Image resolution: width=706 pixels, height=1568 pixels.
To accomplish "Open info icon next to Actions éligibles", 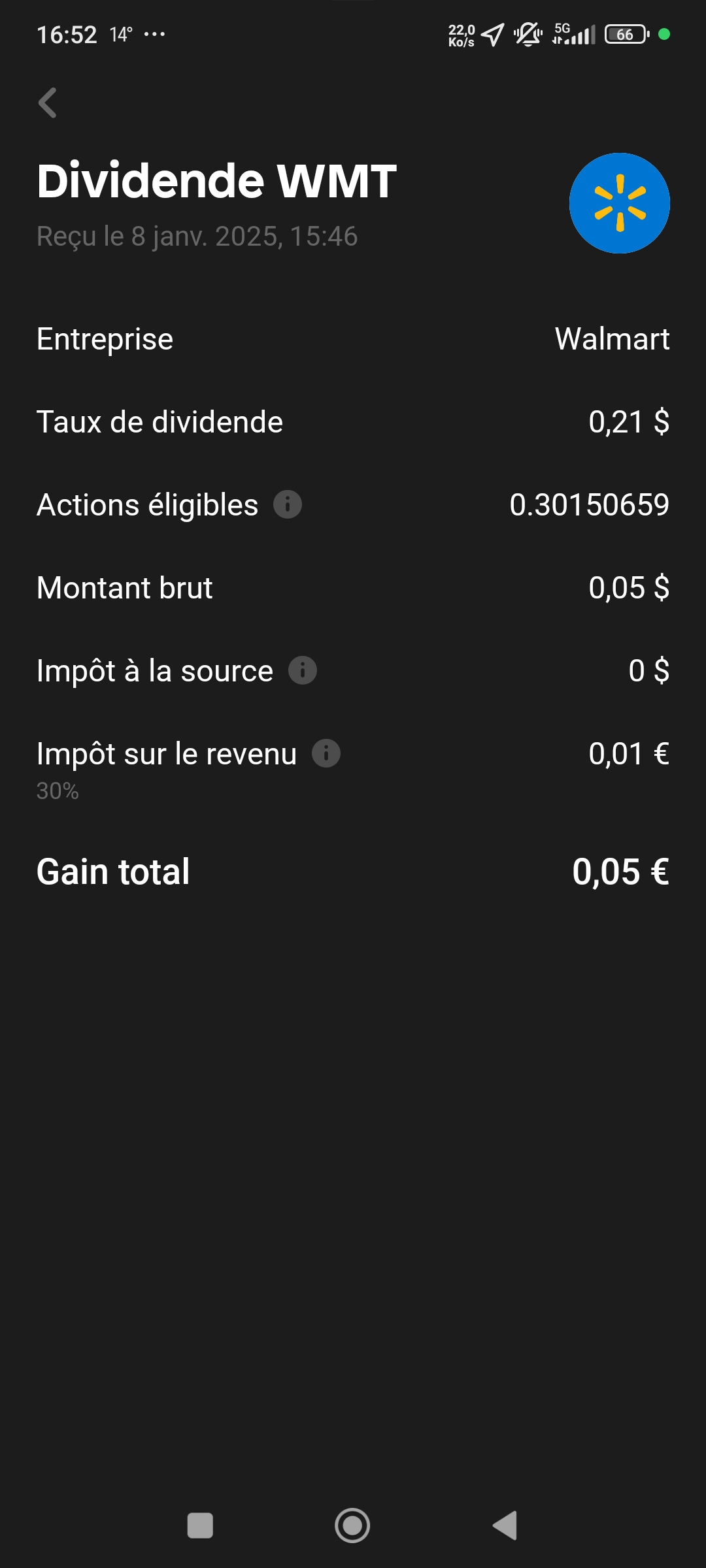I will [288, 504].
